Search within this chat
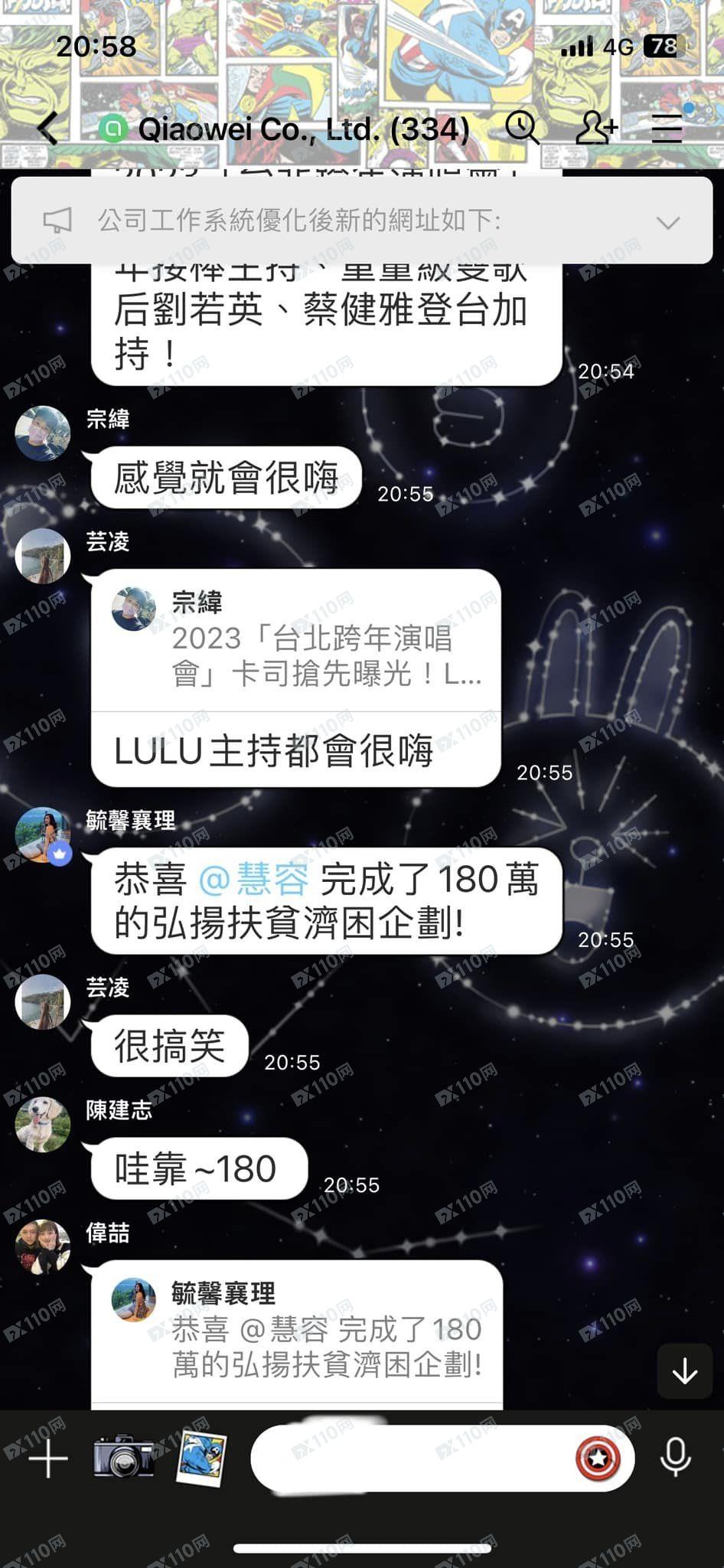The width and height of the screenshot is (724, 1568). (x=523, y=128)
